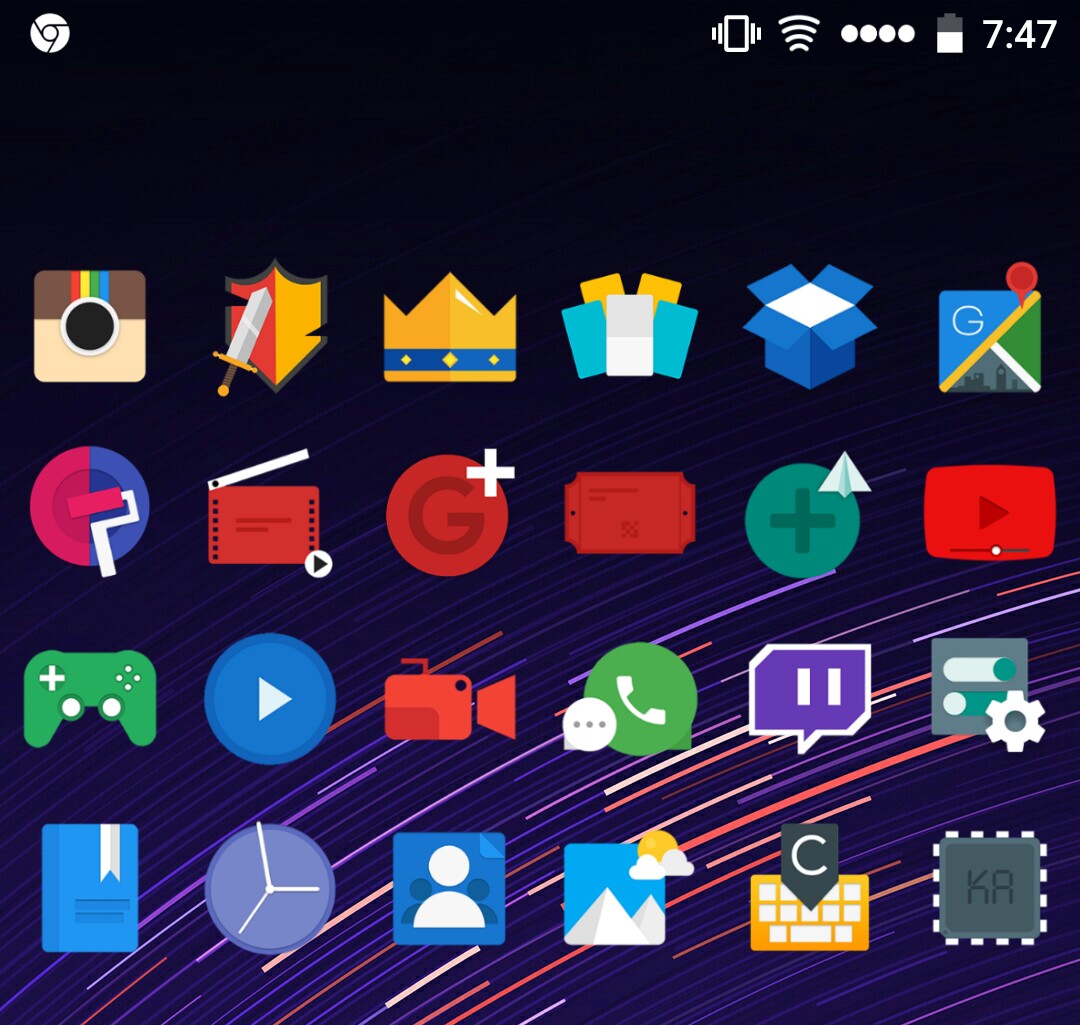Open the Instagram camera app icon
1080x1025 pixels.
coord(90,326)
